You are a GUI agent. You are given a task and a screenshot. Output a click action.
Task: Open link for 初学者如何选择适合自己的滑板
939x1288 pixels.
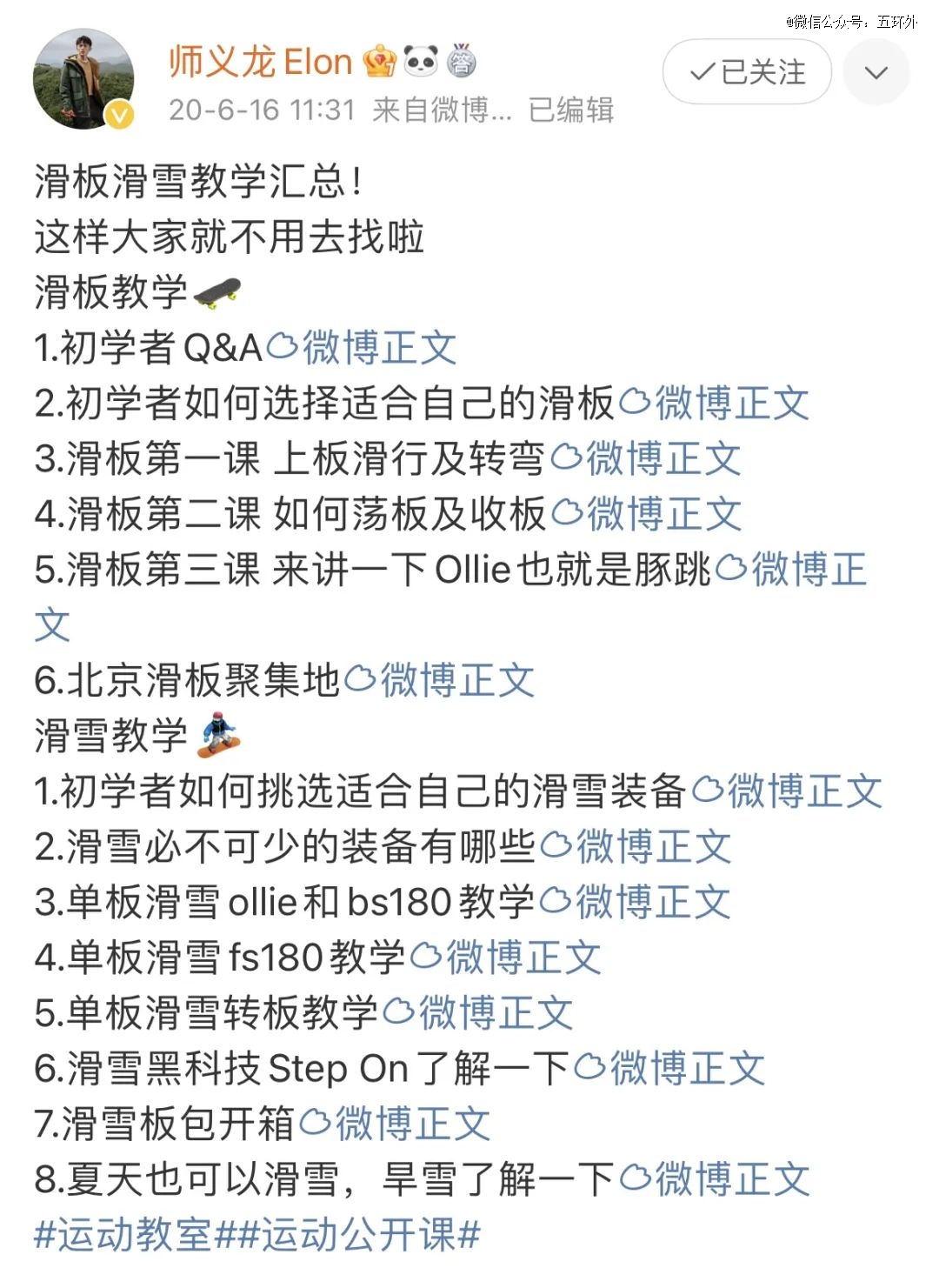(716, 404)
